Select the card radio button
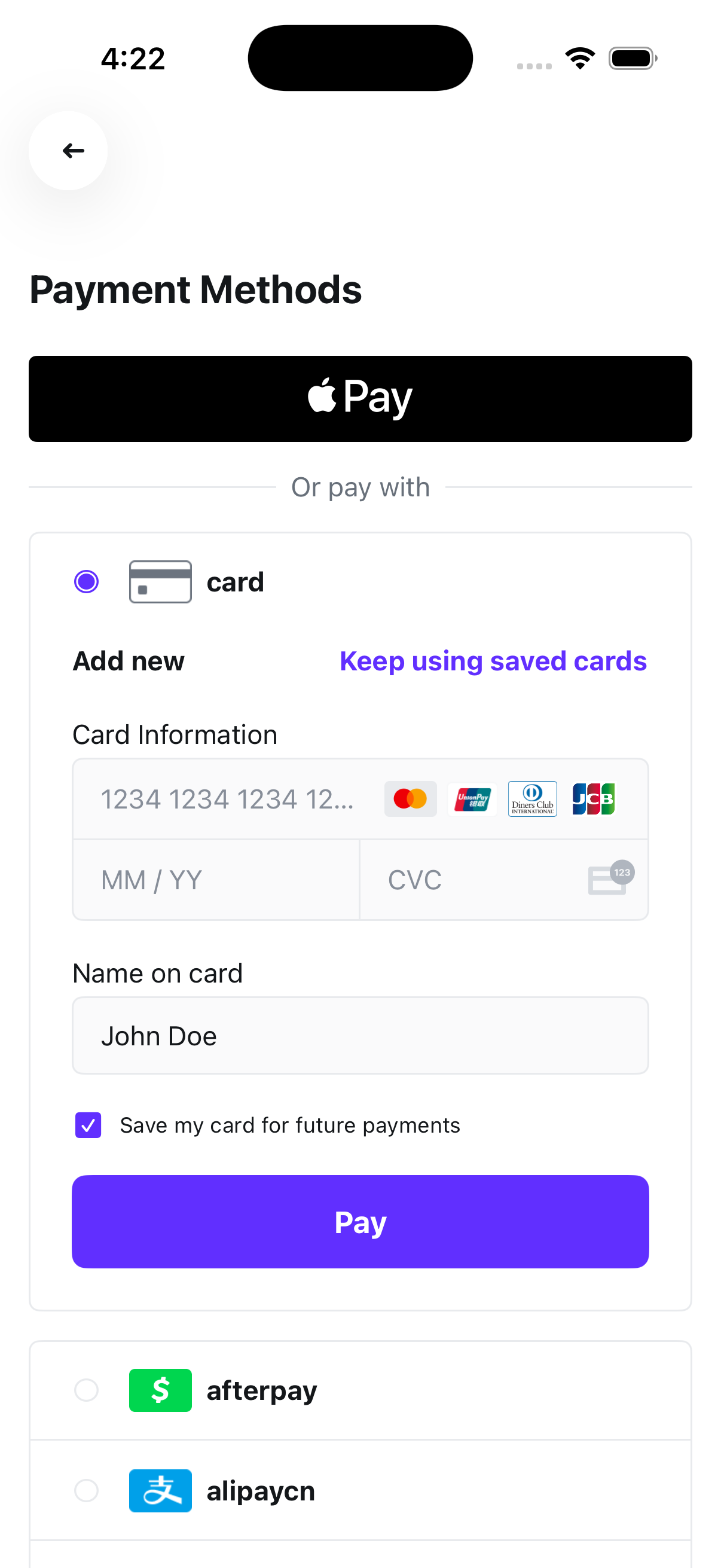The image size is (721, 1568). click(x=87, y=581)
